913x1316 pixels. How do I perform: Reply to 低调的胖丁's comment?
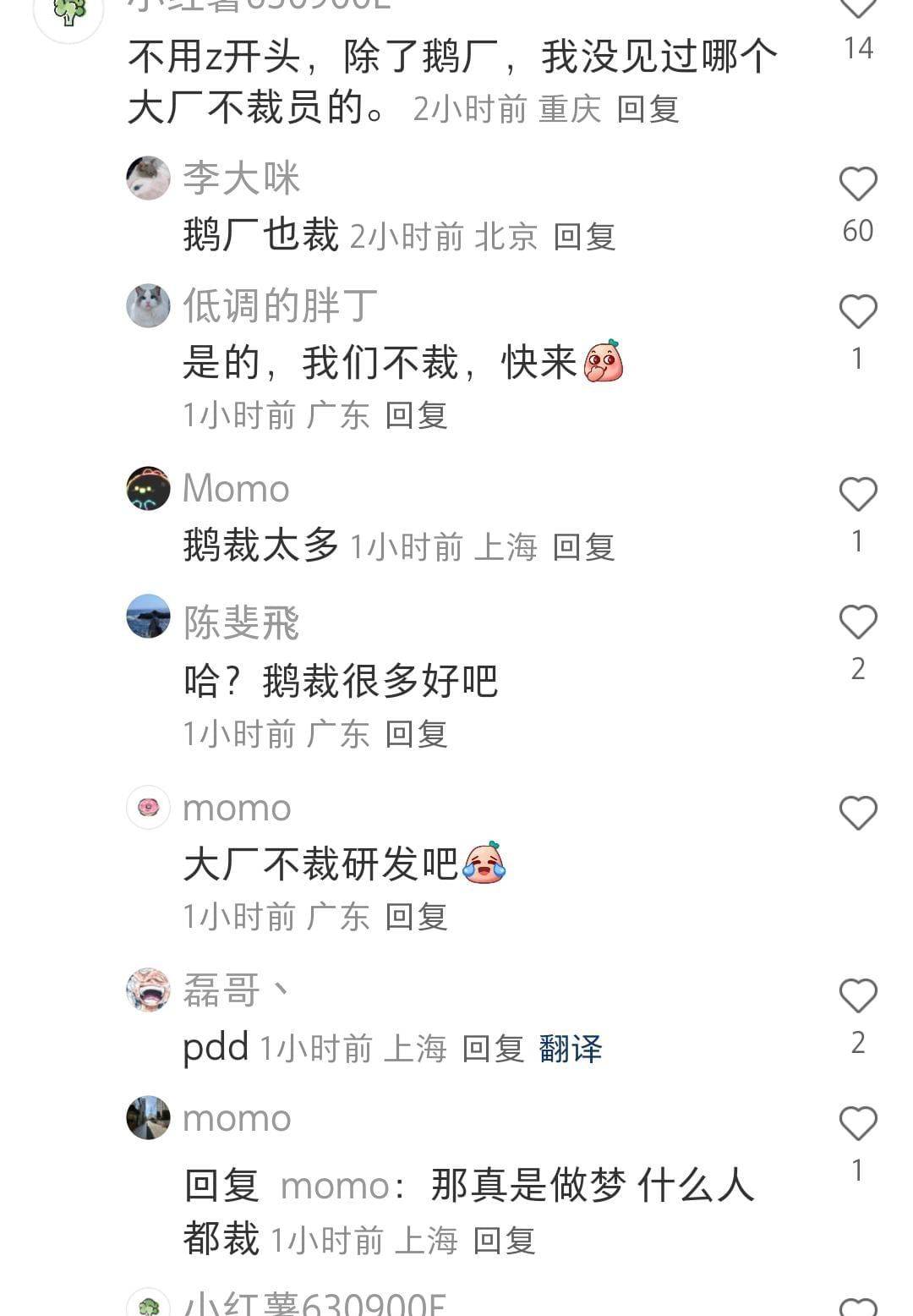(x=416, y=415)
